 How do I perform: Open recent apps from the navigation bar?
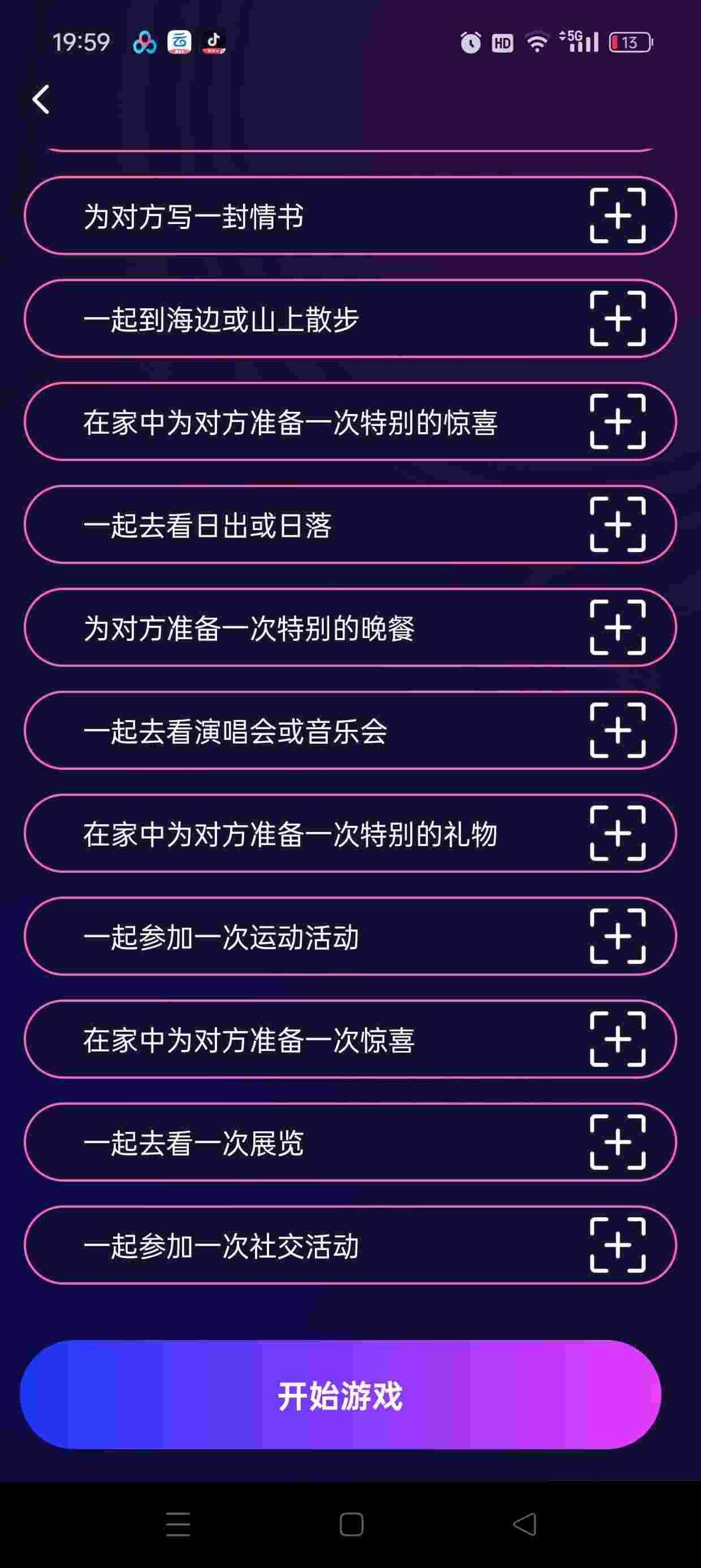178,1524
